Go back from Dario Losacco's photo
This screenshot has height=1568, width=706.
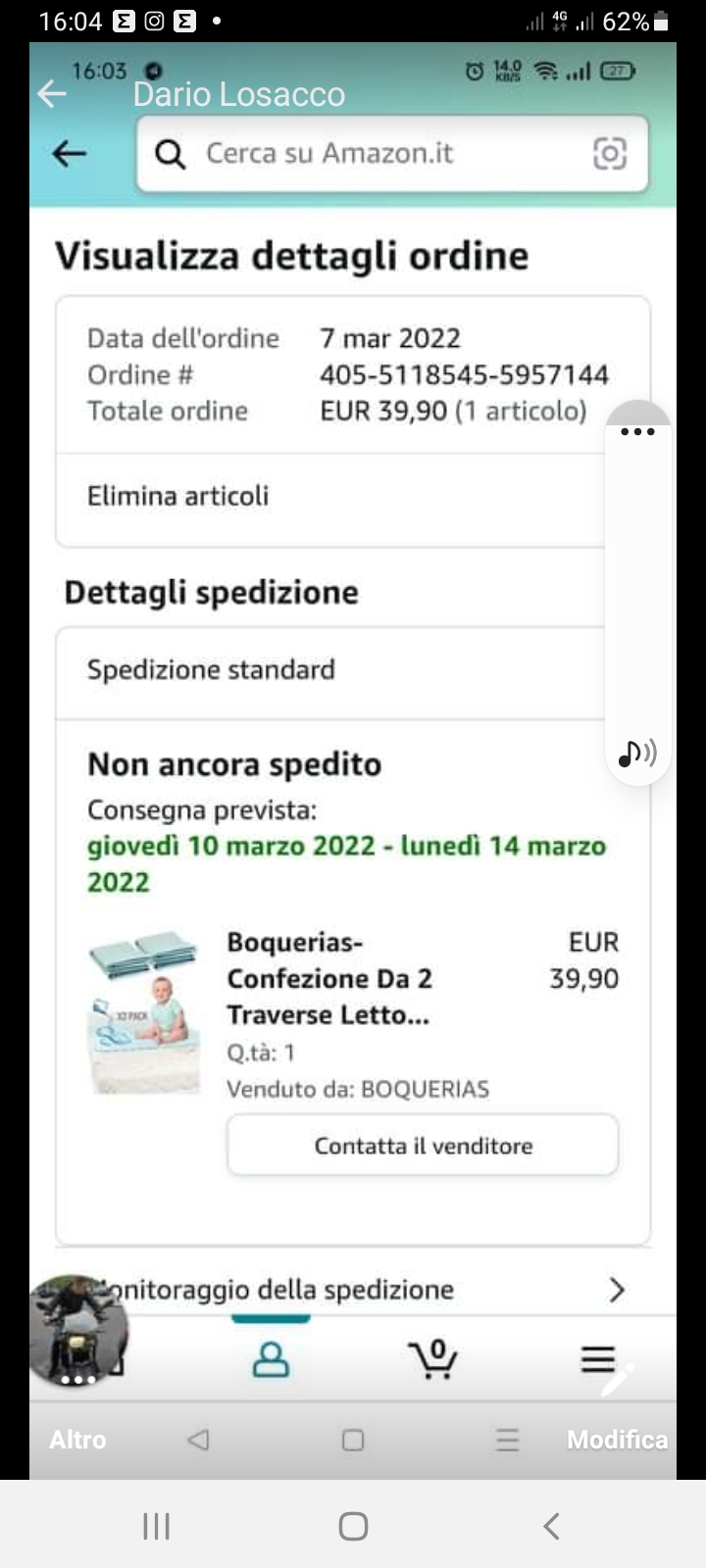pos(52,94)
